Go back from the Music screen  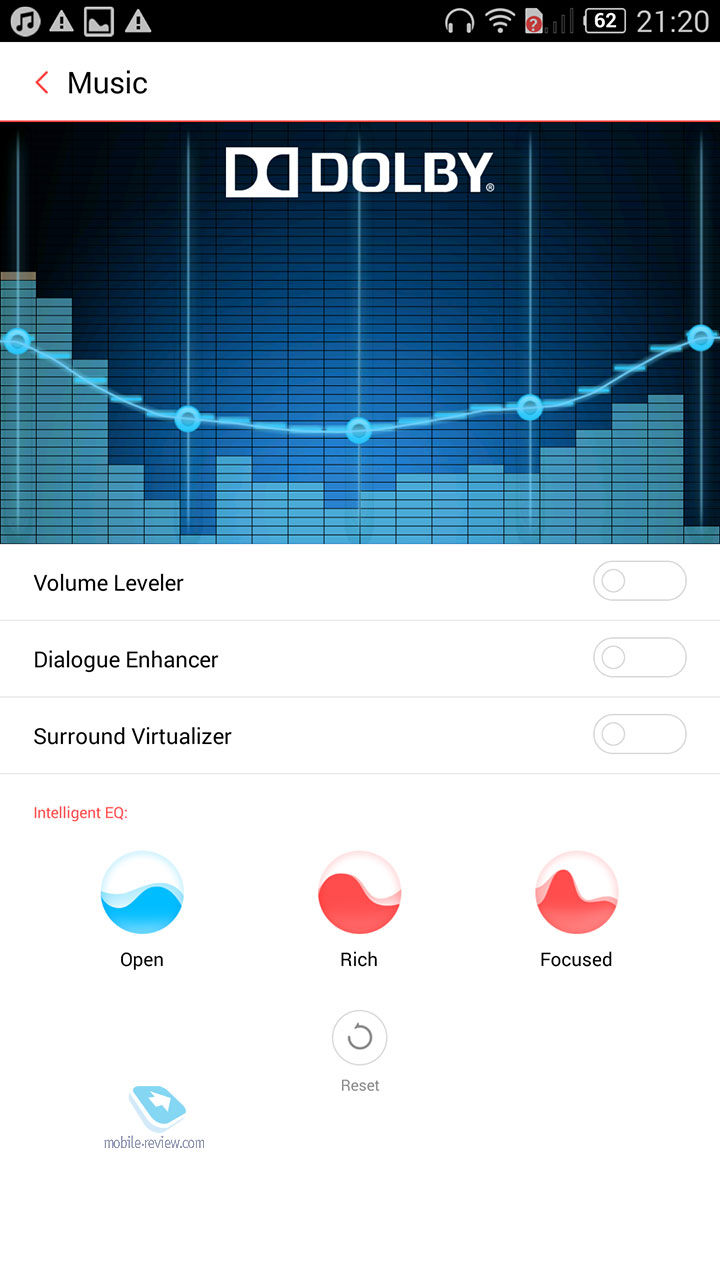(x=42, y=83)
